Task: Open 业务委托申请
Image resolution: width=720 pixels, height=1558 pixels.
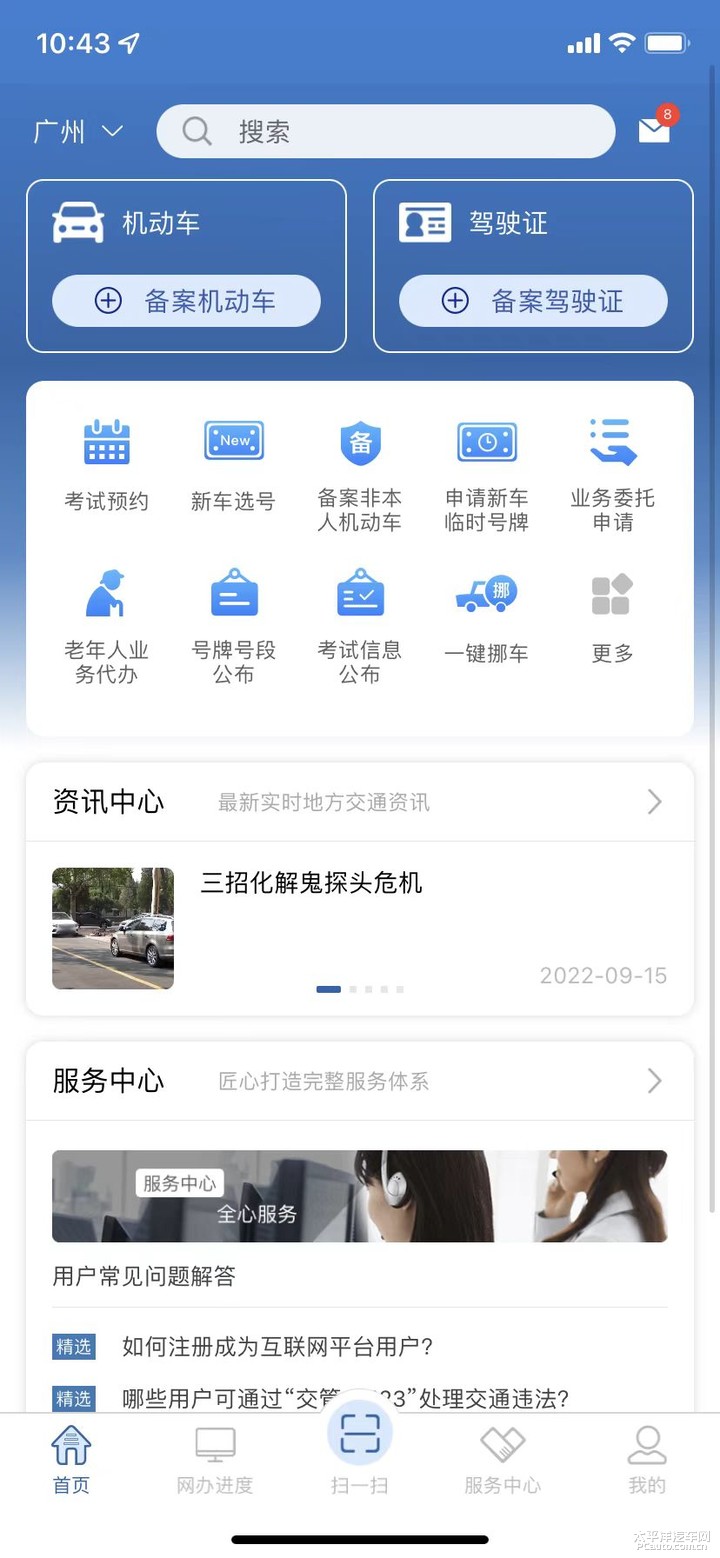Action: tap(613, 474)
